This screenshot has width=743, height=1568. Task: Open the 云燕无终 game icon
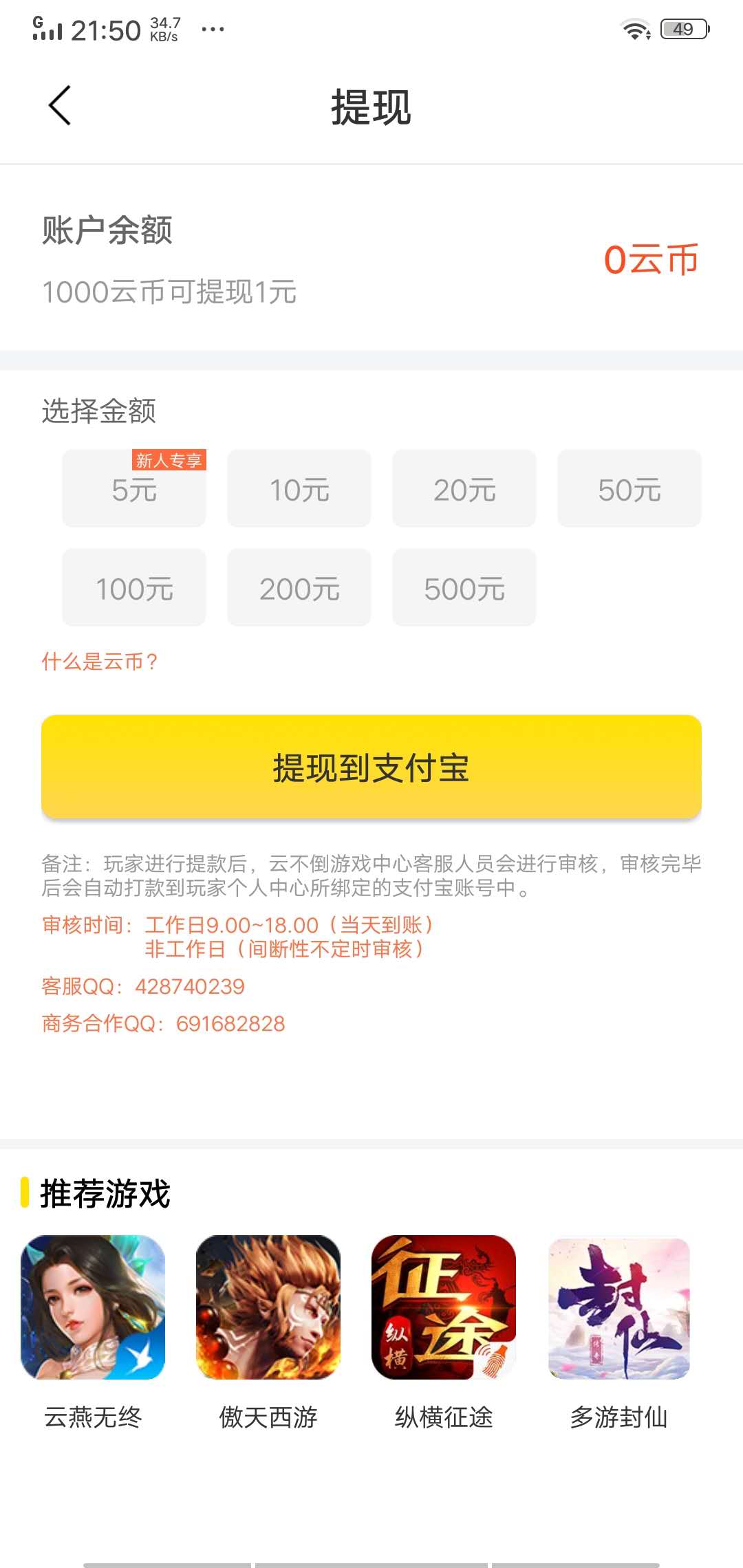coord(93,1307)
